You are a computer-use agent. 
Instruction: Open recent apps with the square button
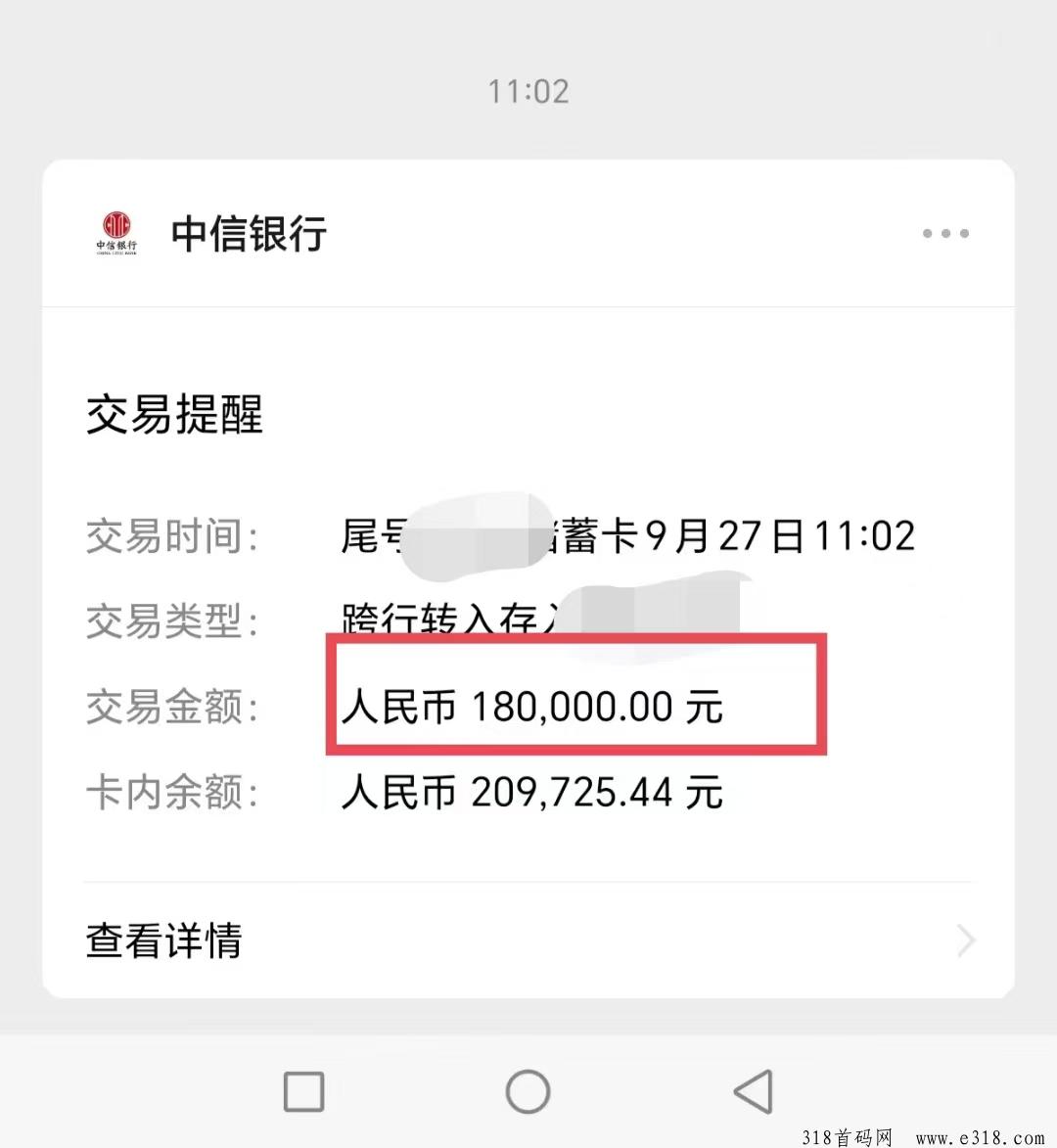point(303,1091)
